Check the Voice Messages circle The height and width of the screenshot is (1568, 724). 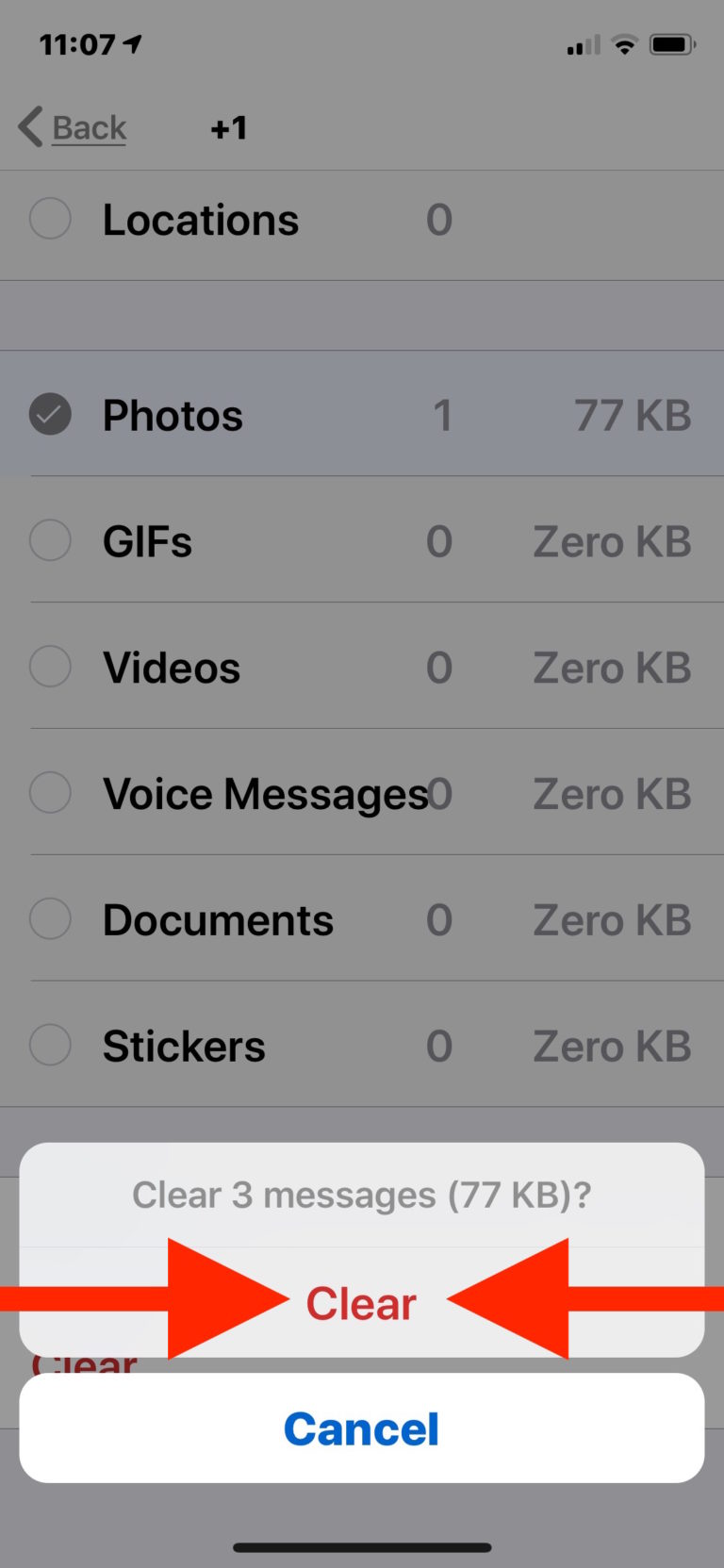click(x=50, y=793)
